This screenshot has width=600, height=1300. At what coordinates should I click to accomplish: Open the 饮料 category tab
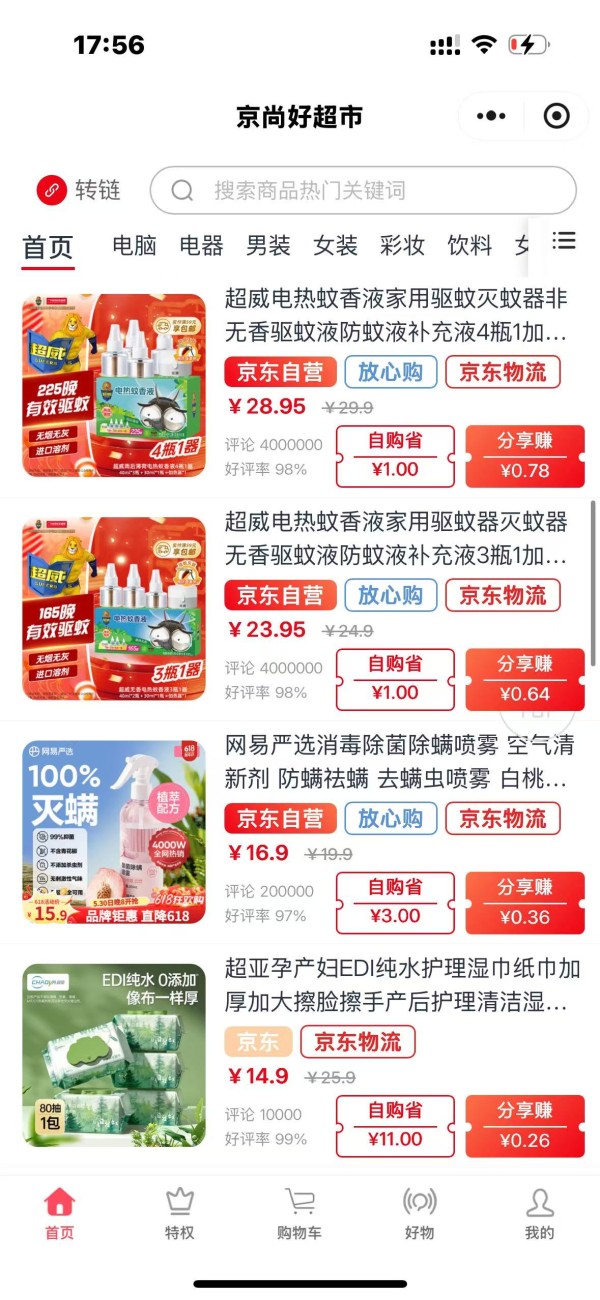pos(469,245)
